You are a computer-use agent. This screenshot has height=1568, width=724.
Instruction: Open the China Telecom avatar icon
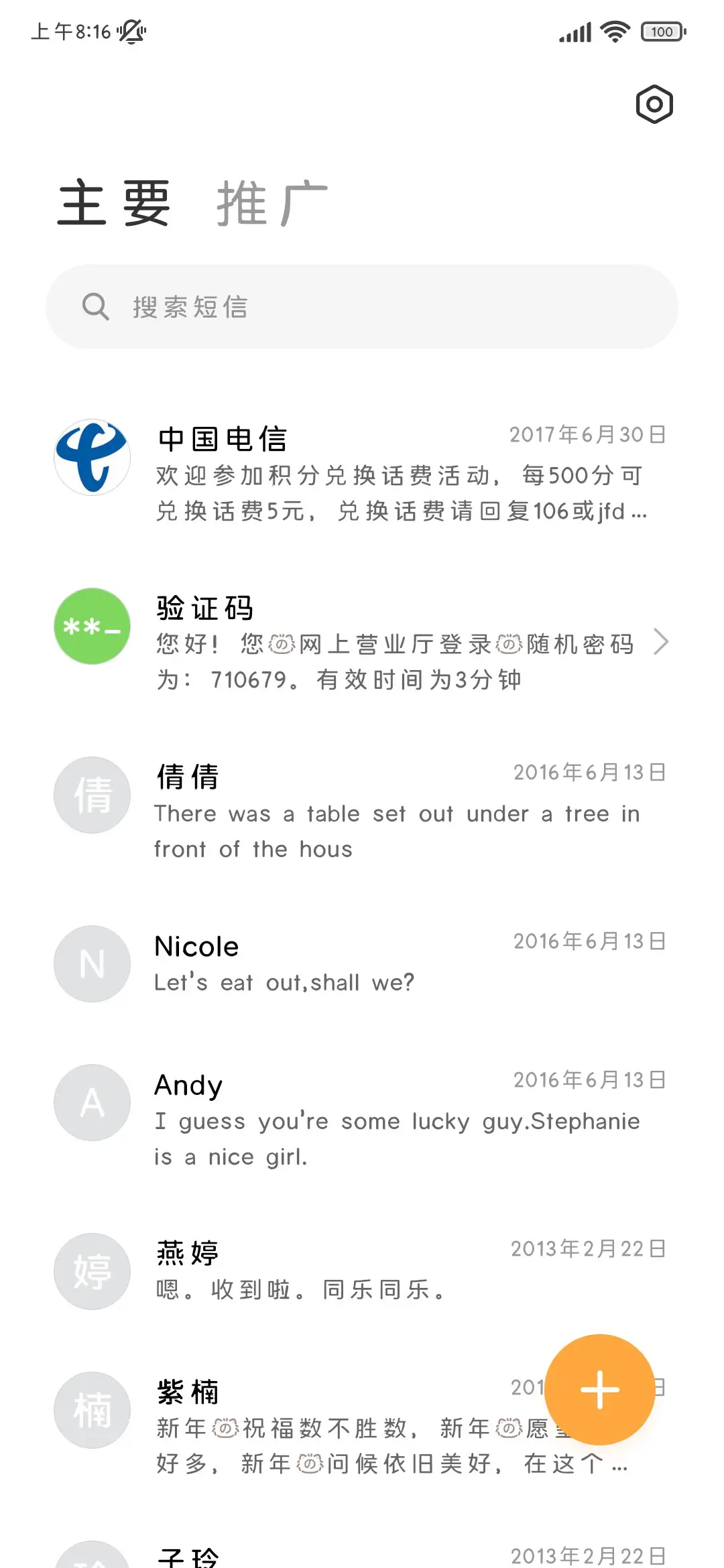pos(91,456)
